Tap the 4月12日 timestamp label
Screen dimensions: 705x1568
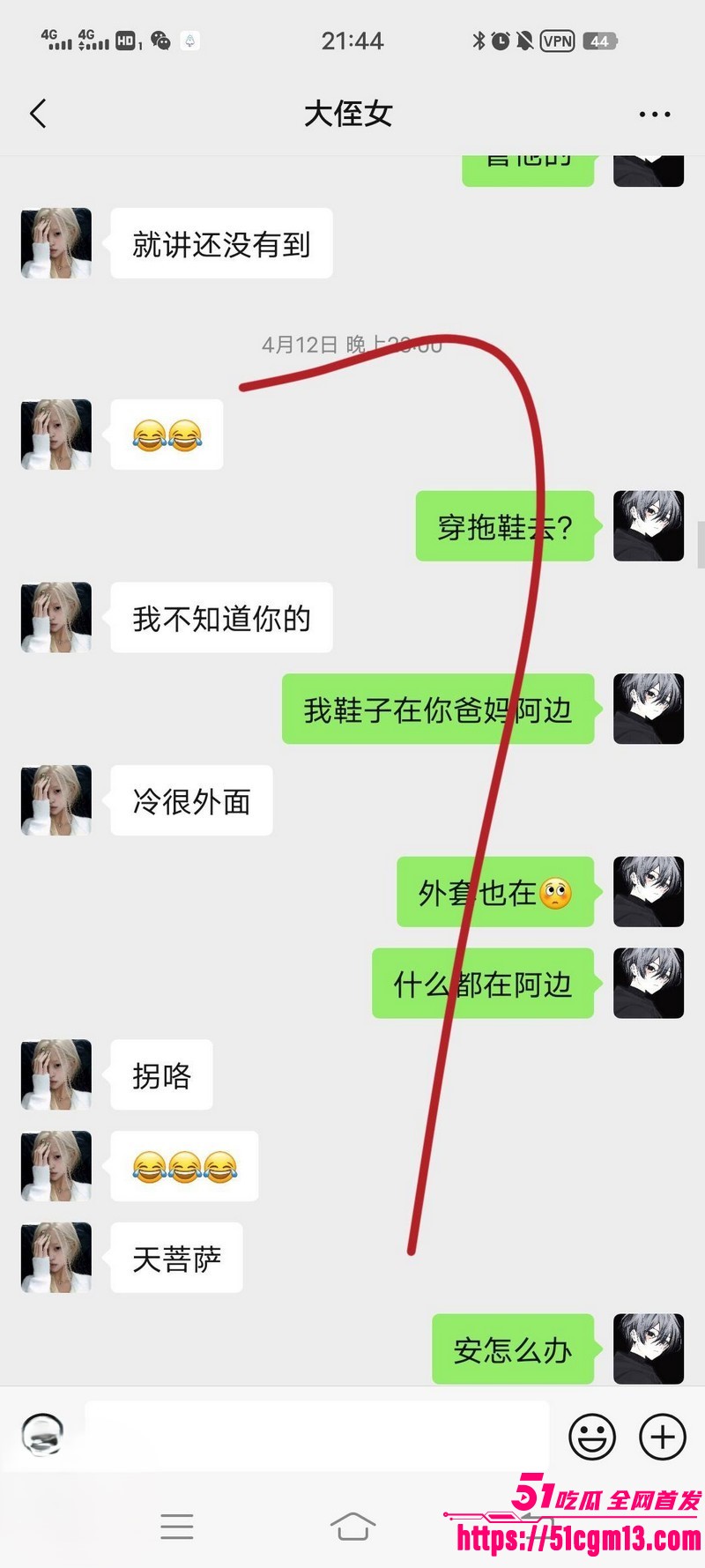[x=351, y=345]
